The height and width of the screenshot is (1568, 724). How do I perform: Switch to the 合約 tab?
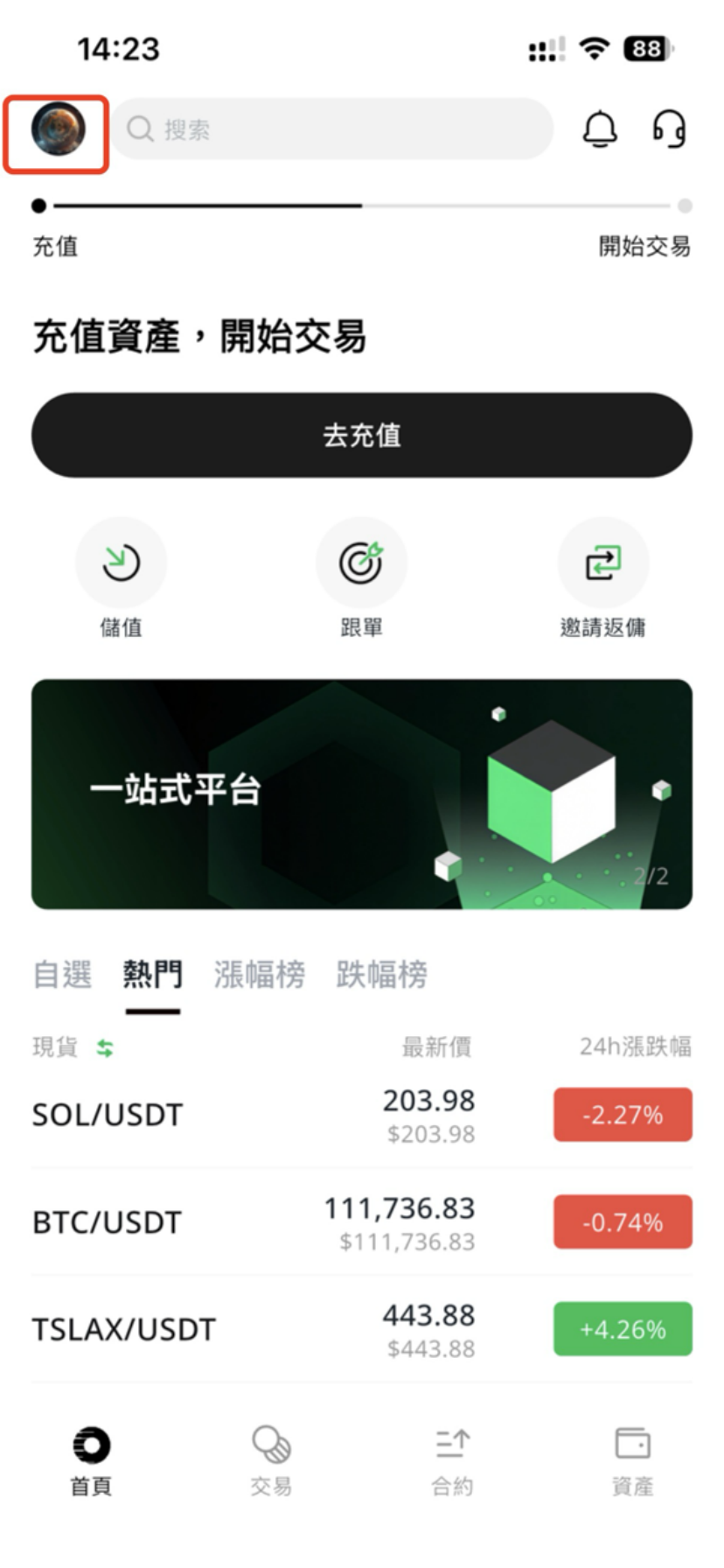452,1459
